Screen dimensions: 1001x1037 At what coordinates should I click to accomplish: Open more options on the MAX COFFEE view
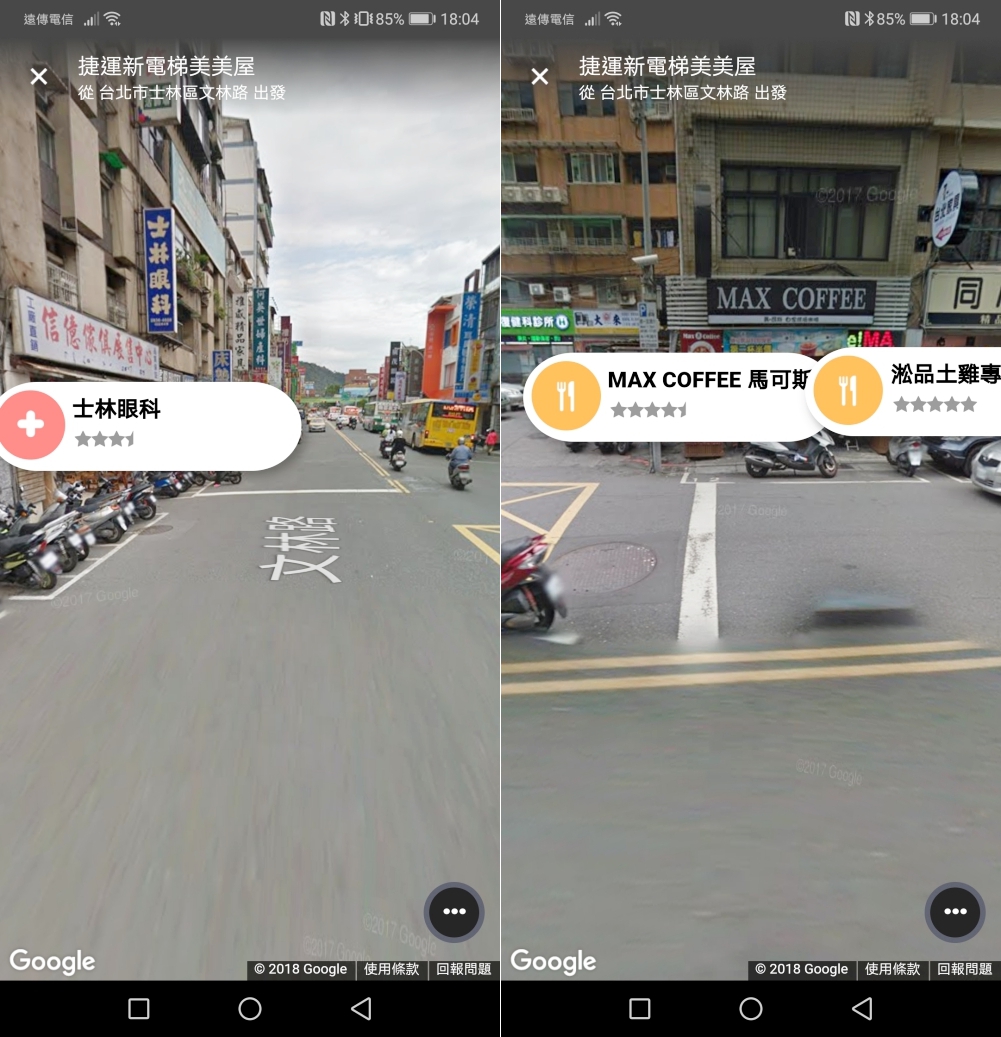955,912
